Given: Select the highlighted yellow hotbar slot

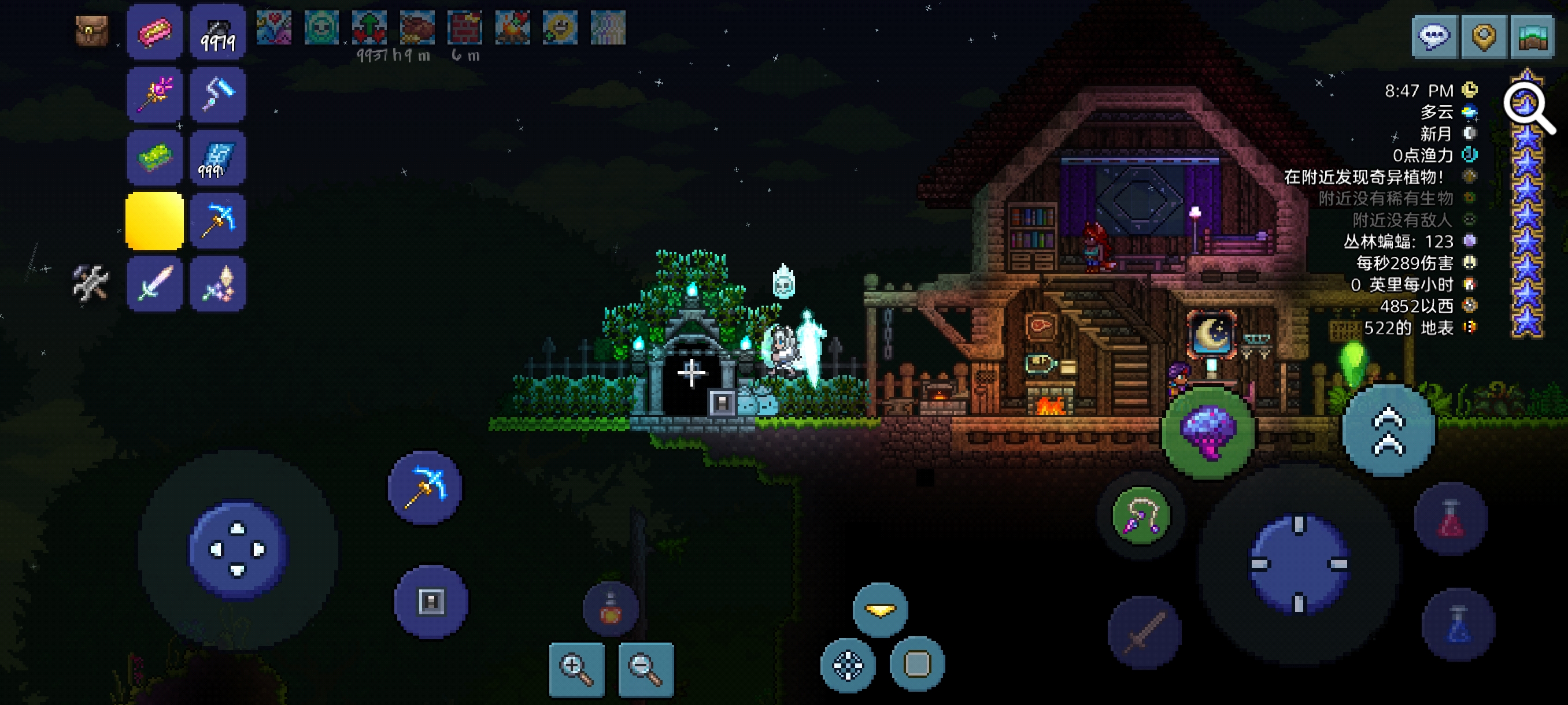Looking at the screenshot, I should point(154,221).
